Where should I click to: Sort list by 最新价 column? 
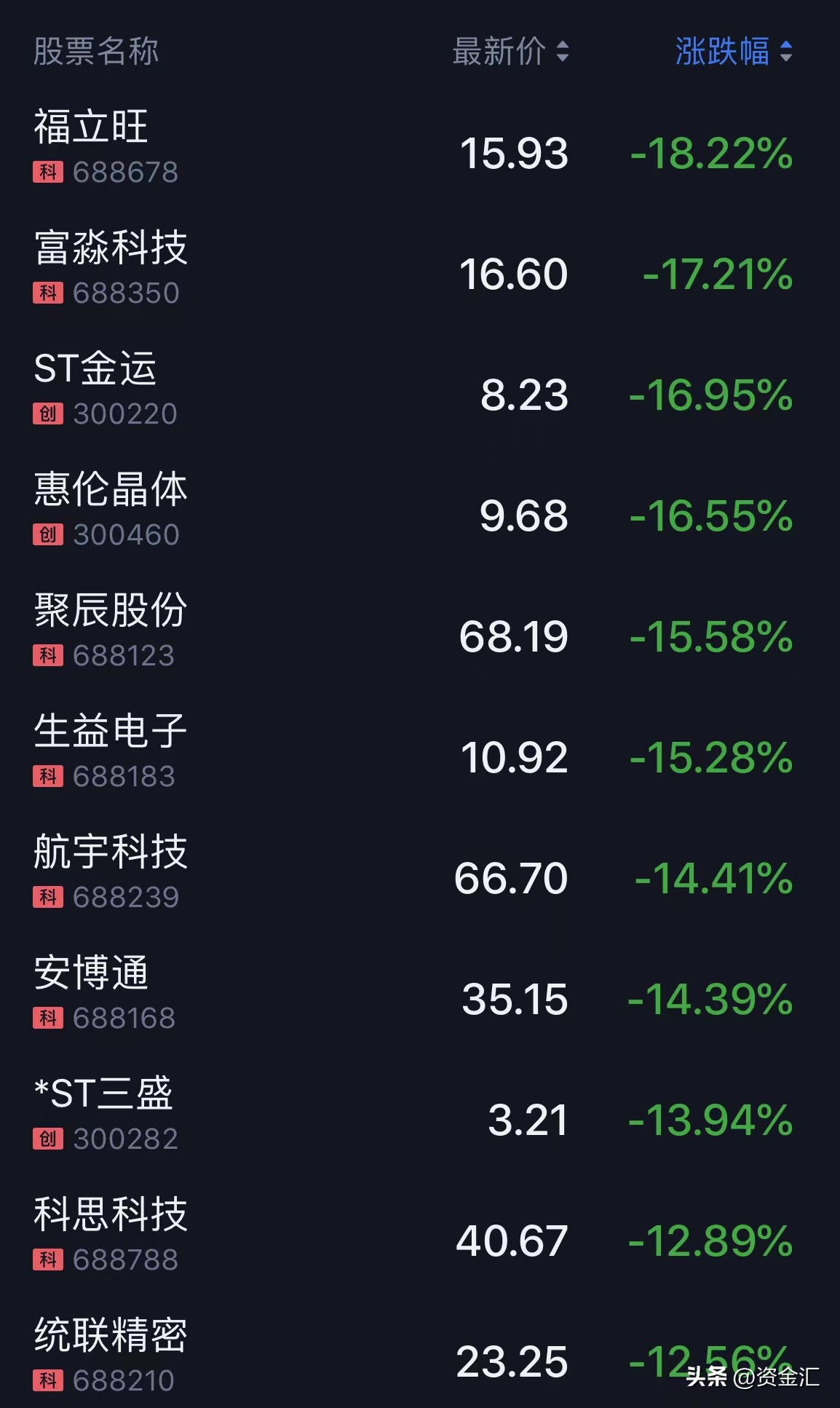510,52
